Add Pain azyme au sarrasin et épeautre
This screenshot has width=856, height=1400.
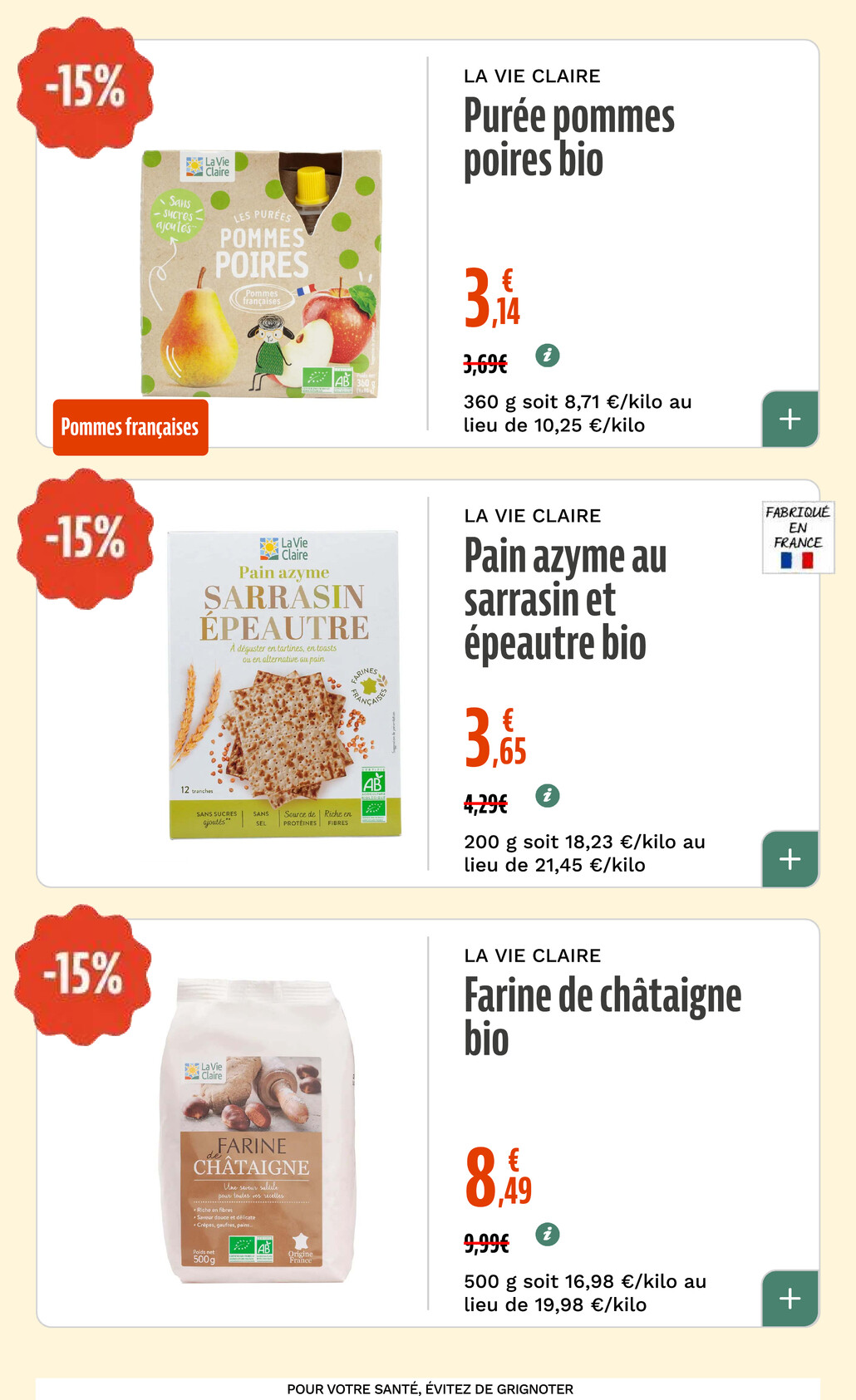point(790,858)
